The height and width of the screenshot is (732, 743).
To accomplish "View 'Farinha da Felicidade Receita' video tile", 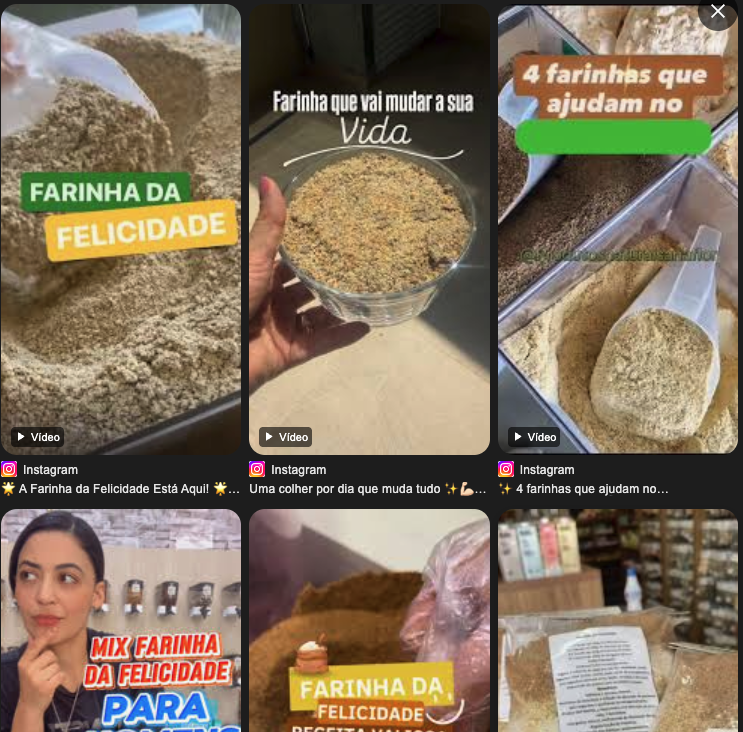I will (369, 620).
